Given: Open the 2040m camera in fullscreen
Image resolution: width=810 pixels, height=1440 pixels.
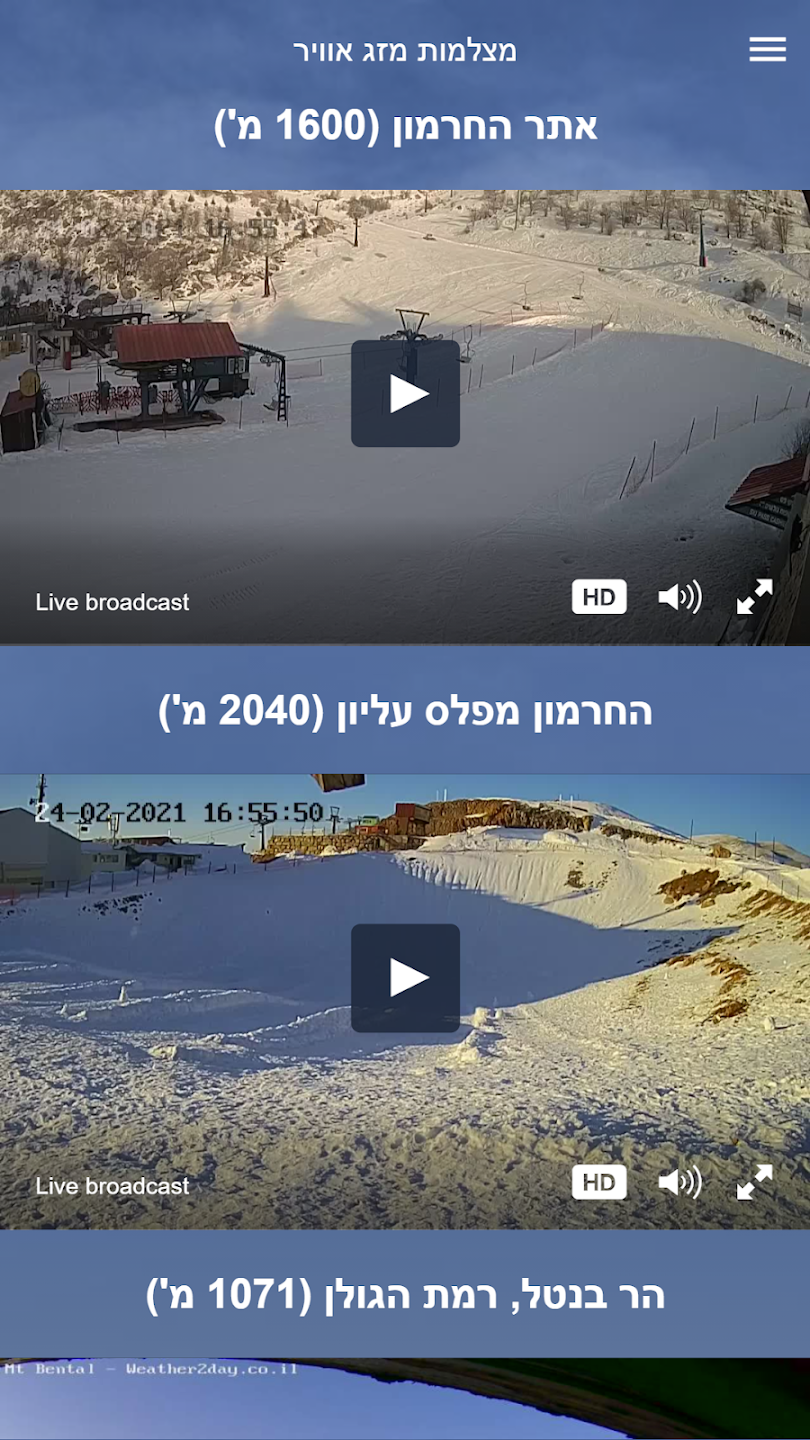Looking at the screenshot, I should click(755, 1182).
